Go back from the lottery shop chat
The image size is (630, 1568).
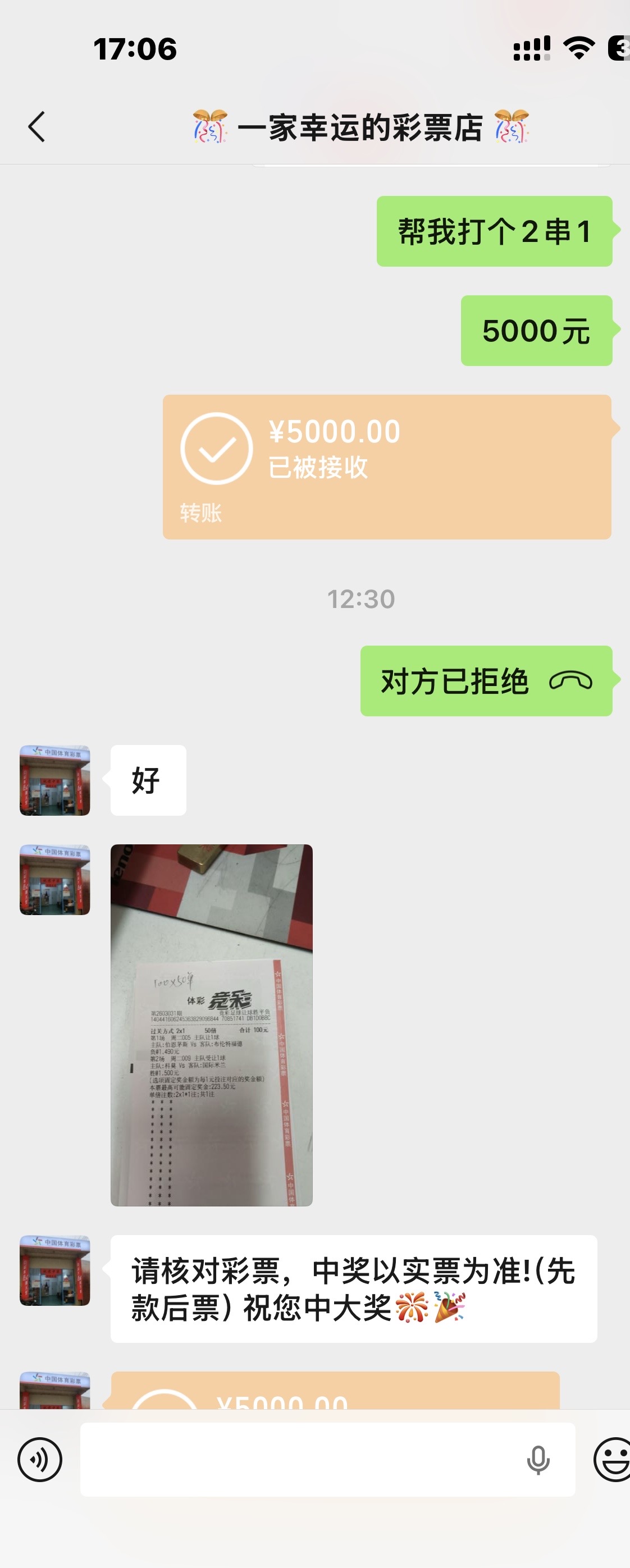[x=36, y=127]
